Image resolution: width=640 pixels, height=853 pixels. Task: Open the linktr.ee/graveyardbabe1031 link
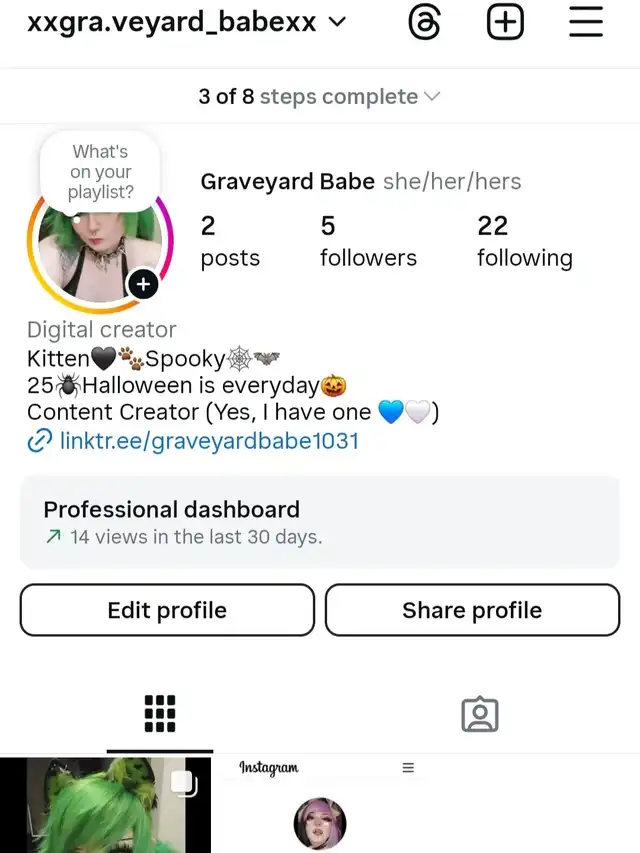[208, 441]
